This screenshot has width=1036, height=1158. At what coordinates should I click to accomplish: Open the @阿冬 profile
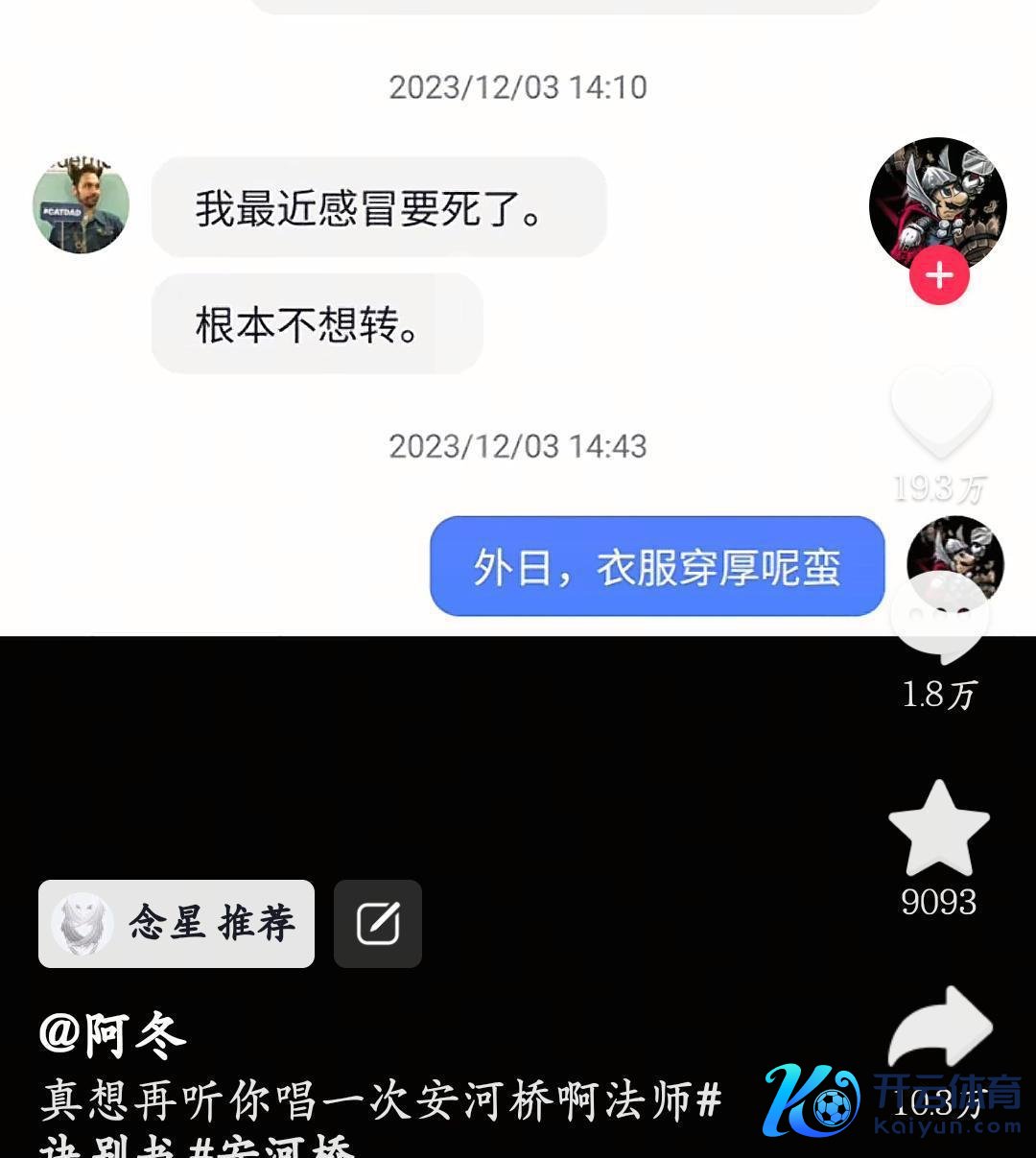[112, 1034]
